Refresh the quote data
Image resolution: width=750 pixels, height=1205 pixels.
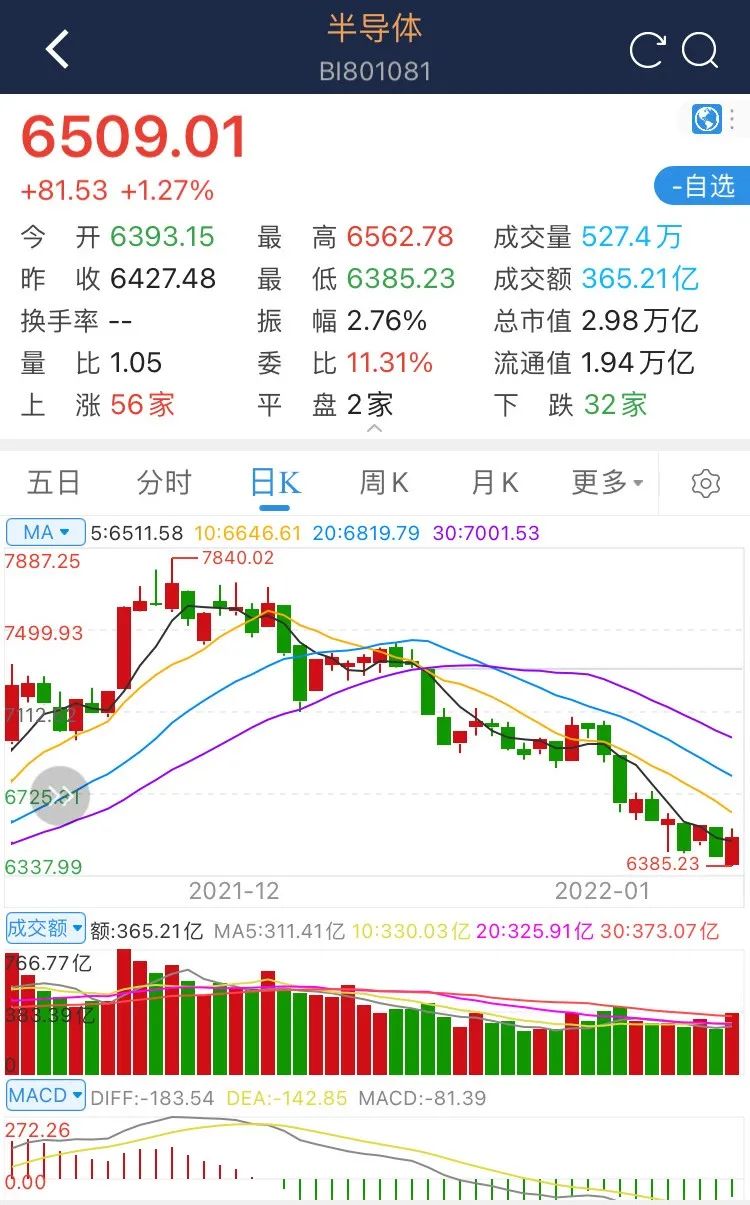pos(647,50)
